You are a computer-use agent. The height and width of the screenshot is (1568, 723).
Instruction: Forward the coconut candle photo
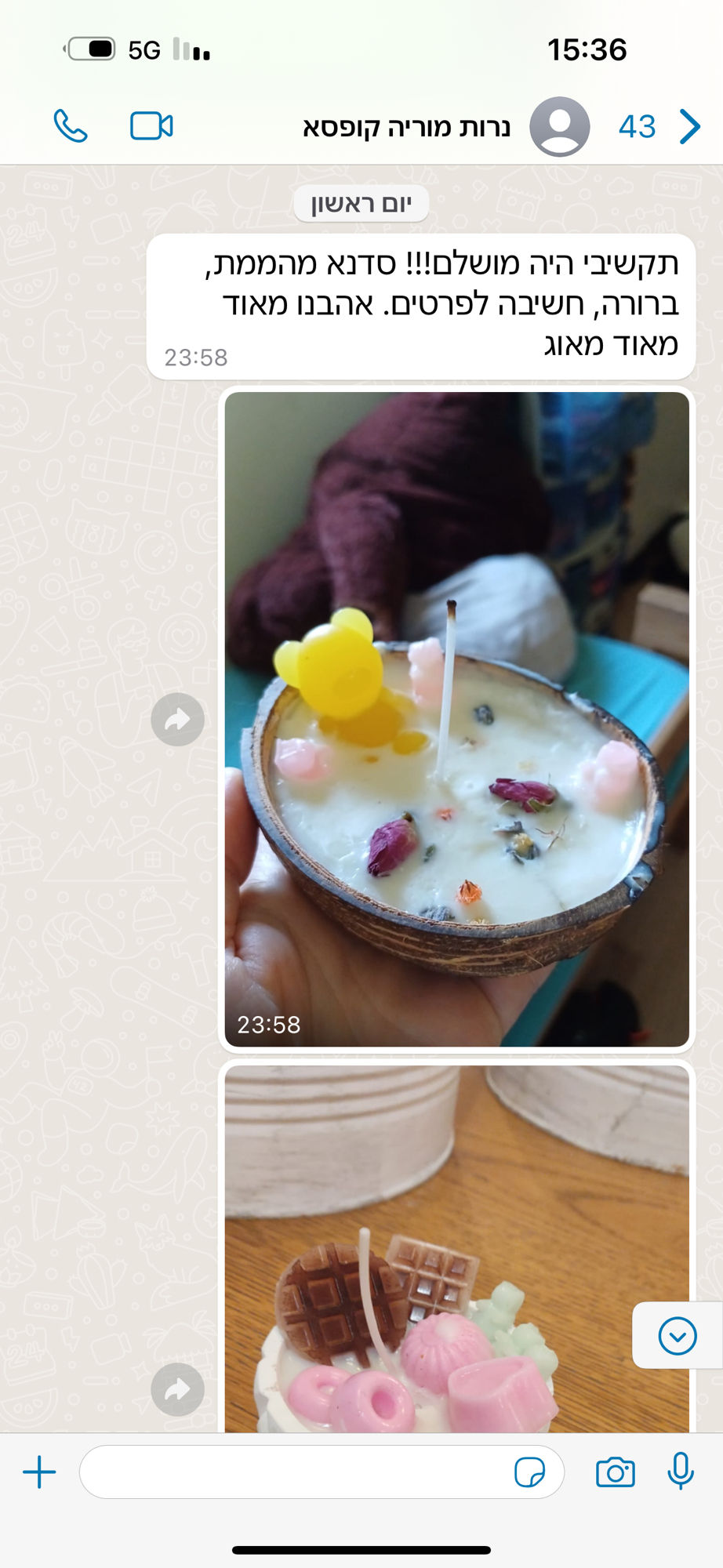click(x=178, y=719)
